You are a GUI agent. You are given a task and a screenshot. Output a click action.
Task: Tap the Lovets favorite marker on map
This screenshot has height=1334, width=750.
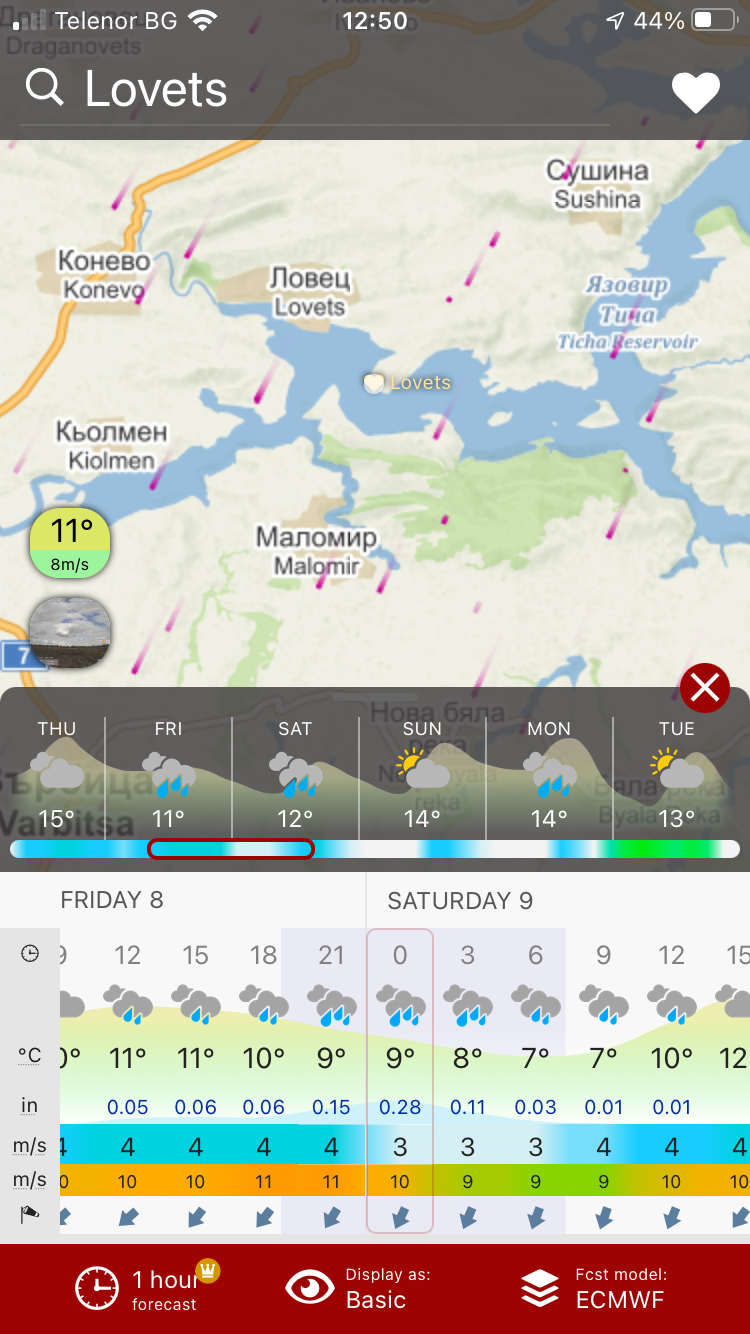[374, 383]
